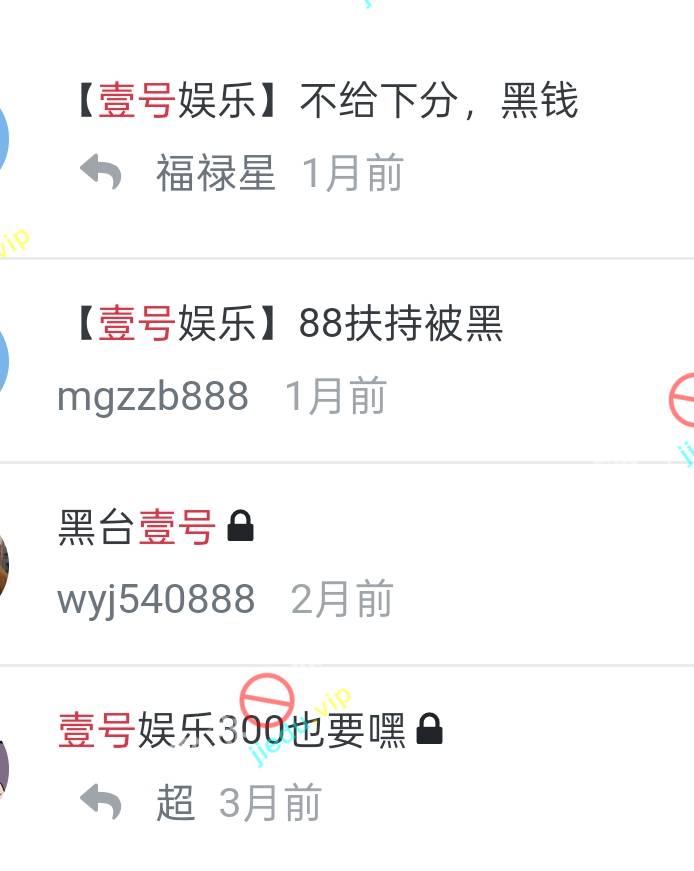694x871 pixels.
Task: Open the locked thread 黑台壹号
Action: click(137, 527)
